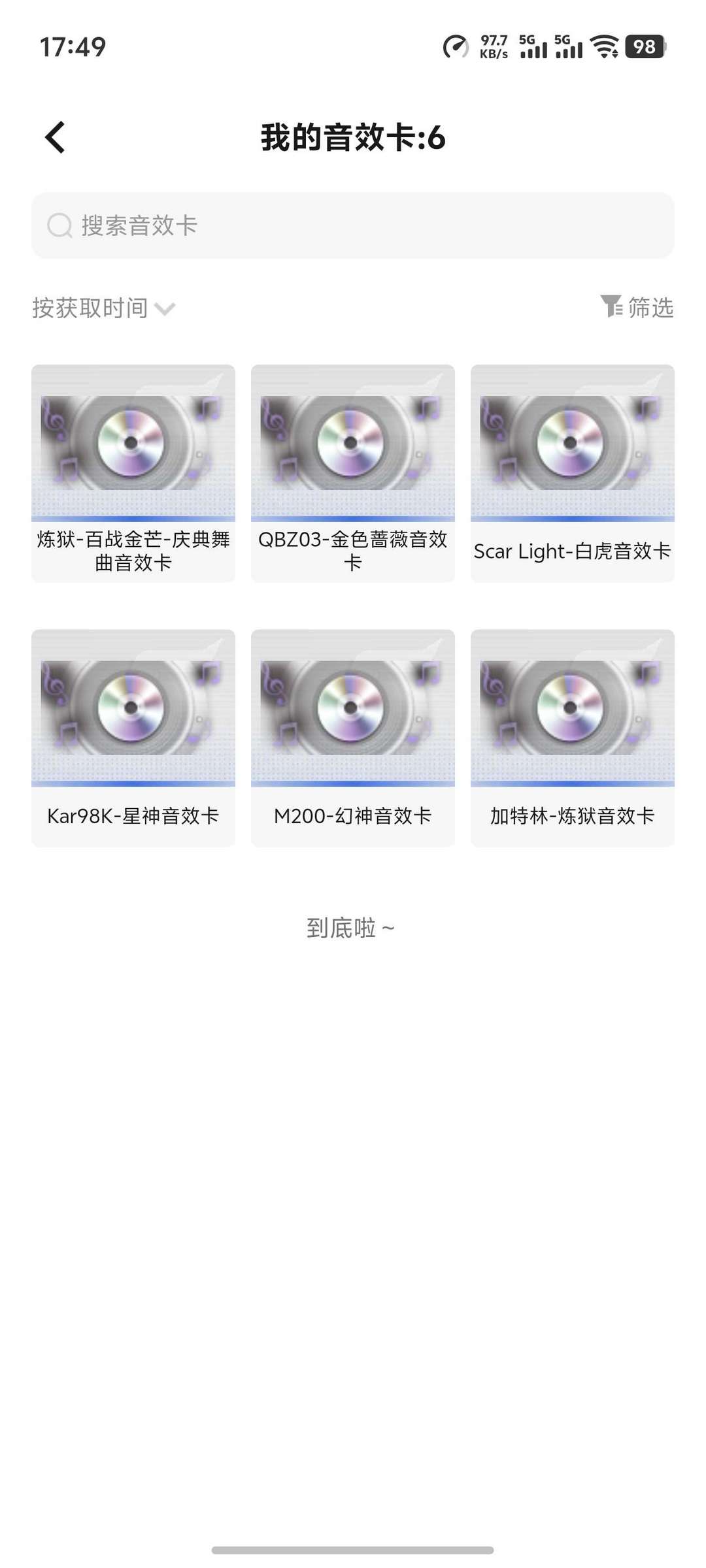View the Scar Light-白虎音效卡 card
The height and width of the screenshot is (1568, 706).
(x=573, y=473)
